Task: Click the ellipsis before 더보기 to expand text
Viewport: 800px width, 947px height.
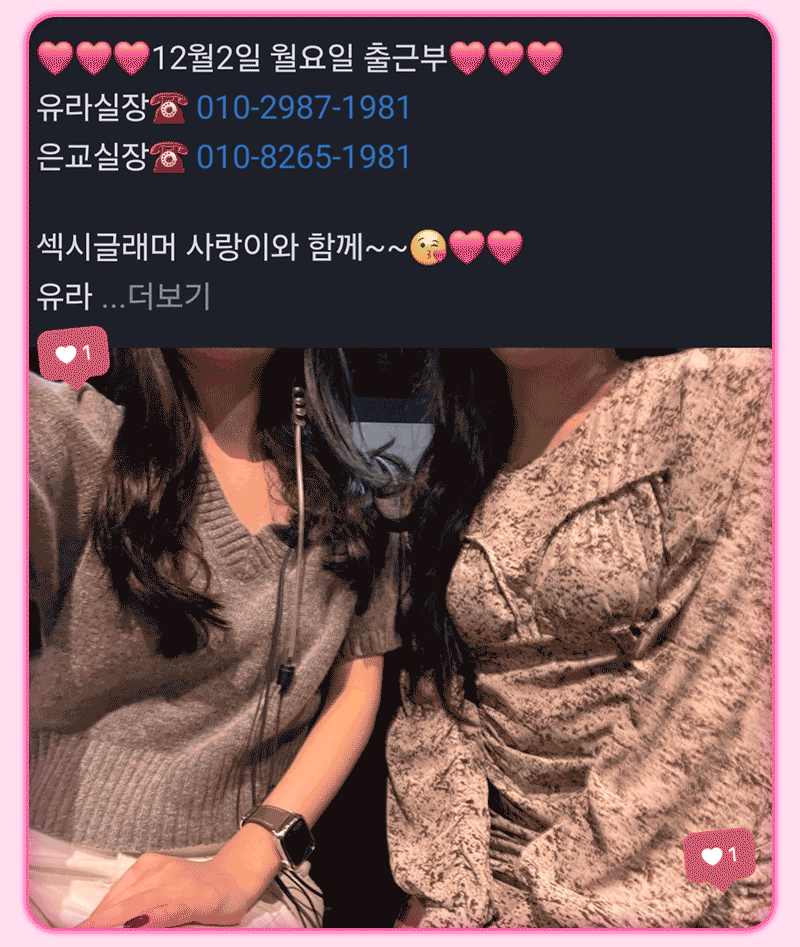Action: [115, 296]
